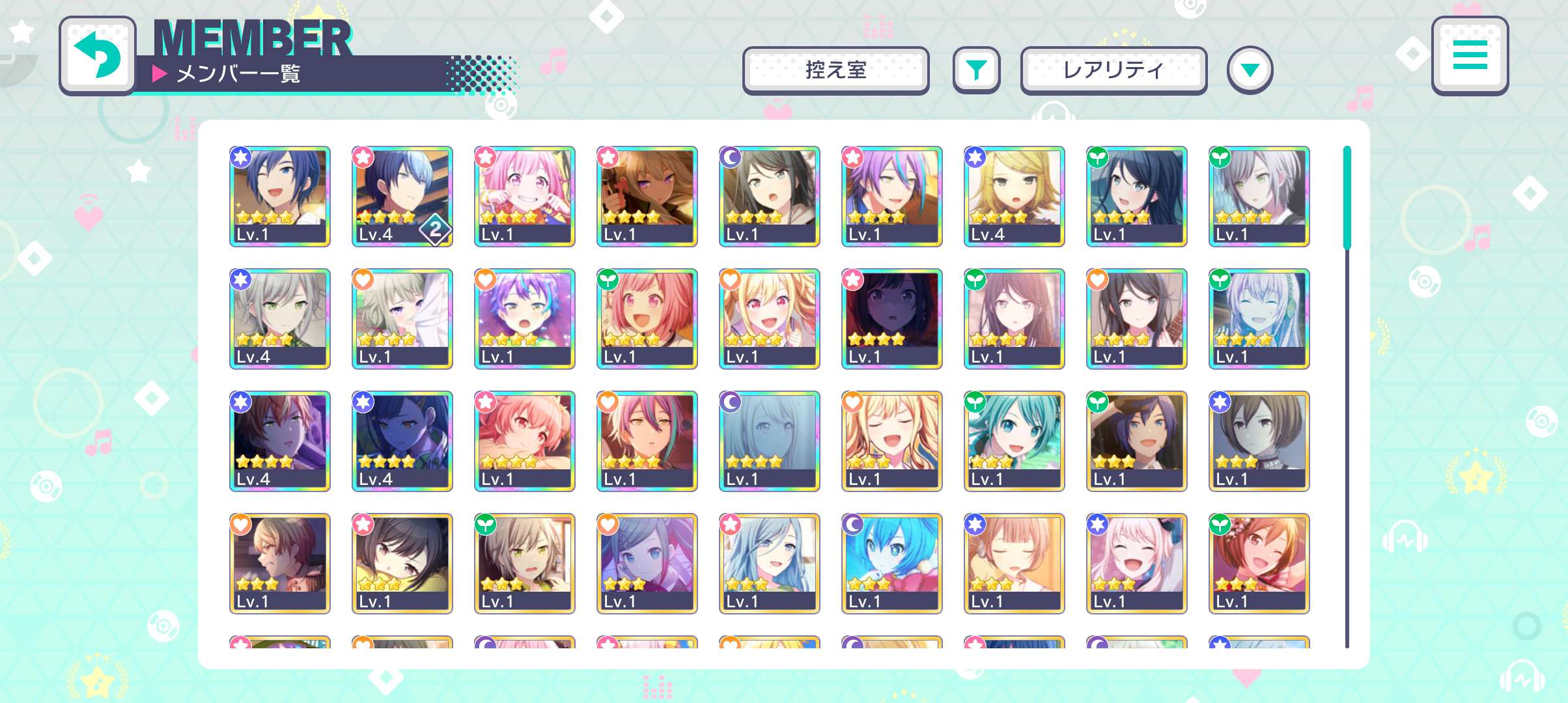The image size is (1568, 703).
Task: Open the member filter options
Action: tap(976, 70)
